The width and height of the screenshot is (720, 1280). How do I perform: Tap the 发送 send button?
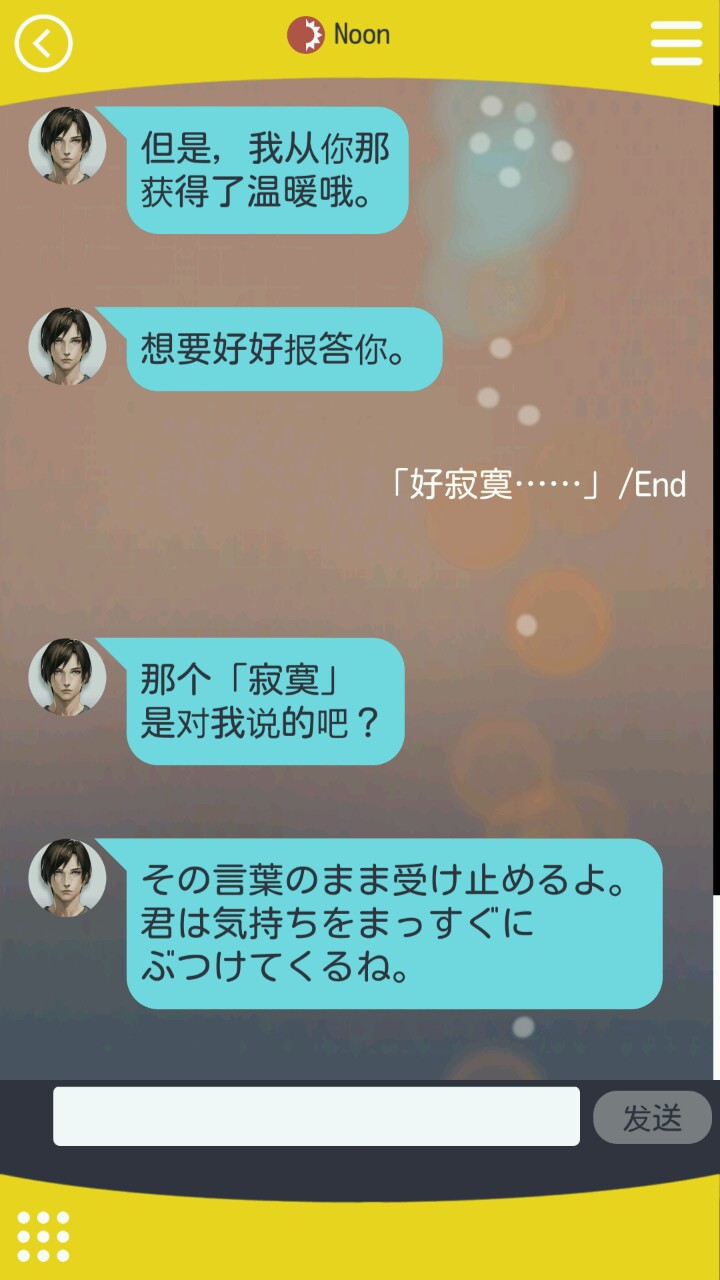[x=652, y=1118]
